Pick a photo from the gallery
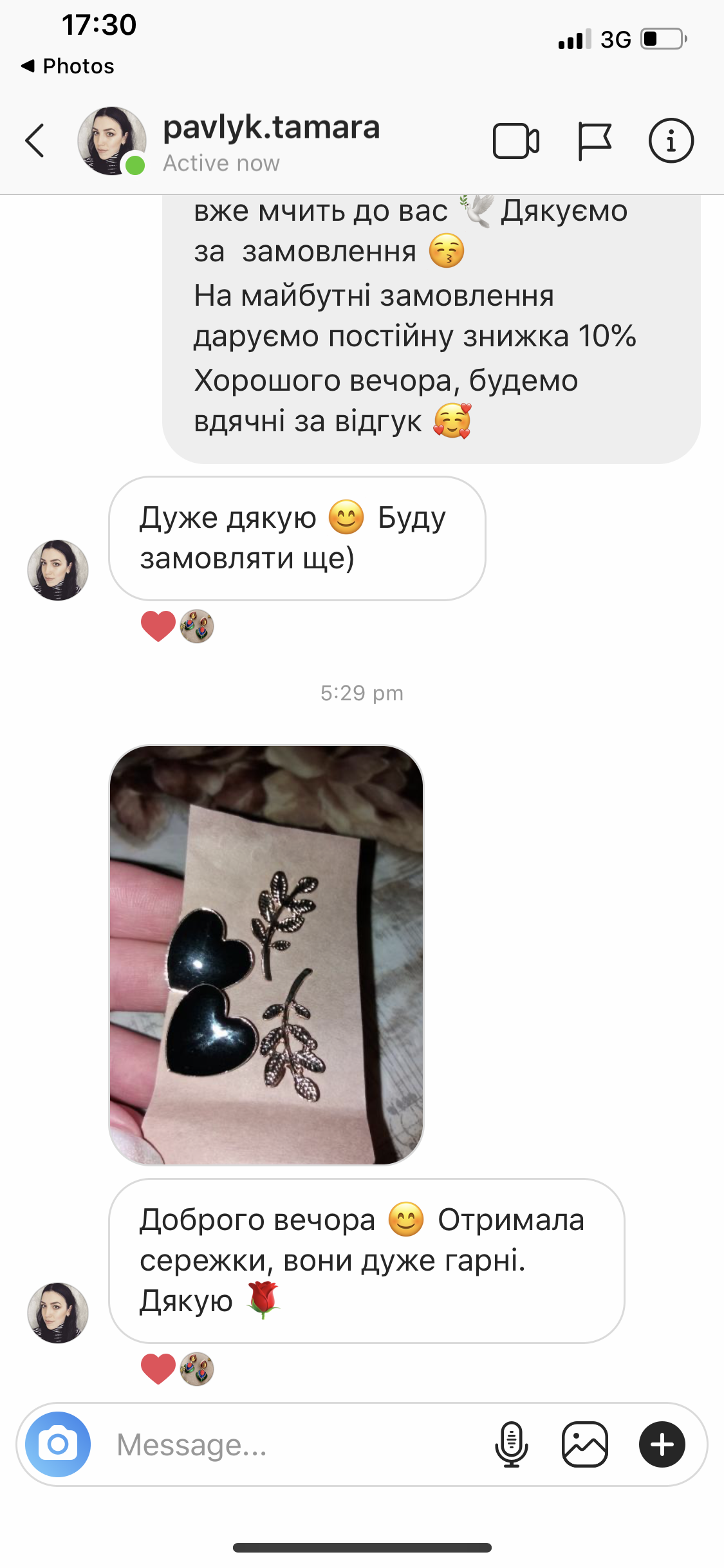This screenshot has height=1568, width=724. [584, 1444]
